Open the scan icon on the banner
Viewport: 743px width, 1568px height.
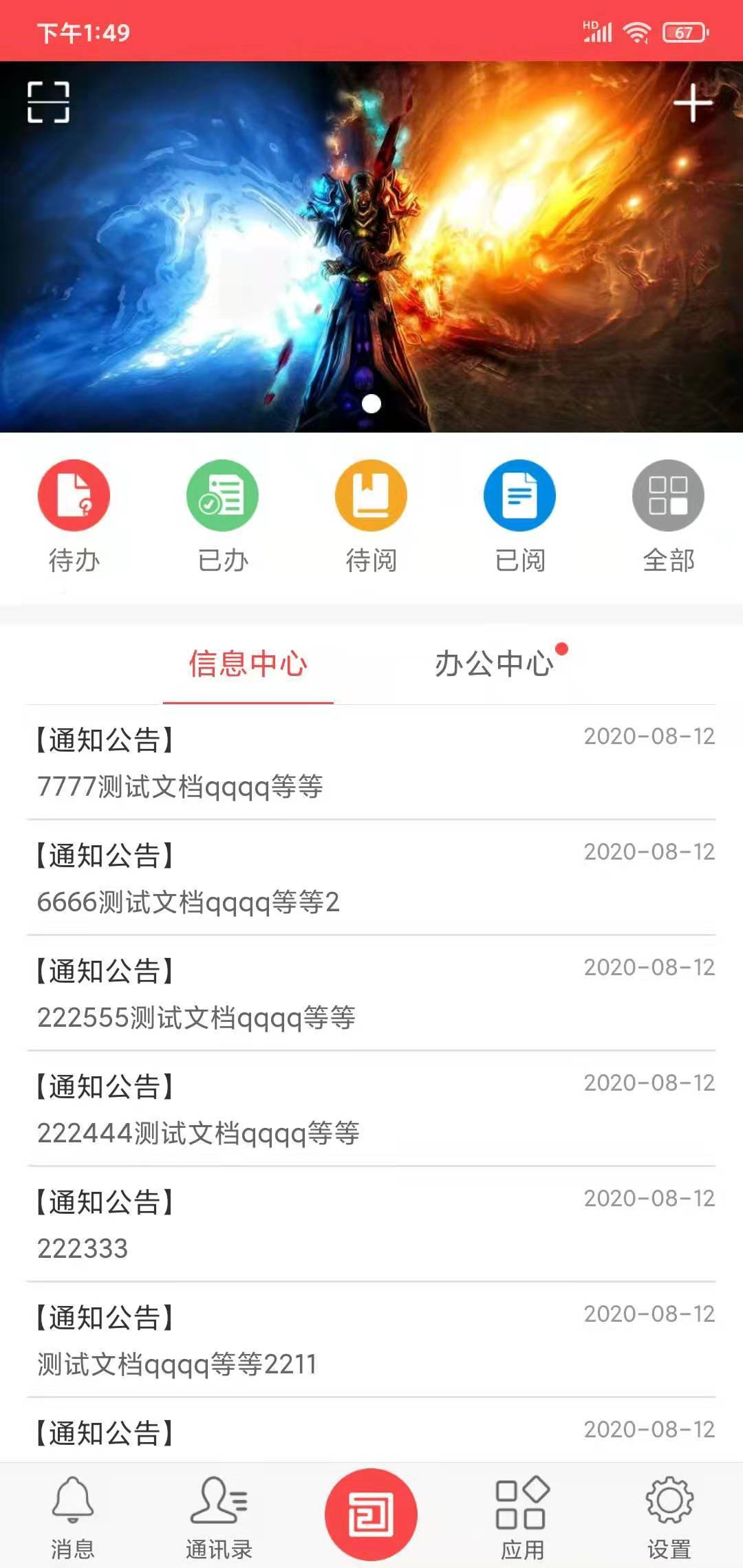pyautogui.click(x=48, y=102)
